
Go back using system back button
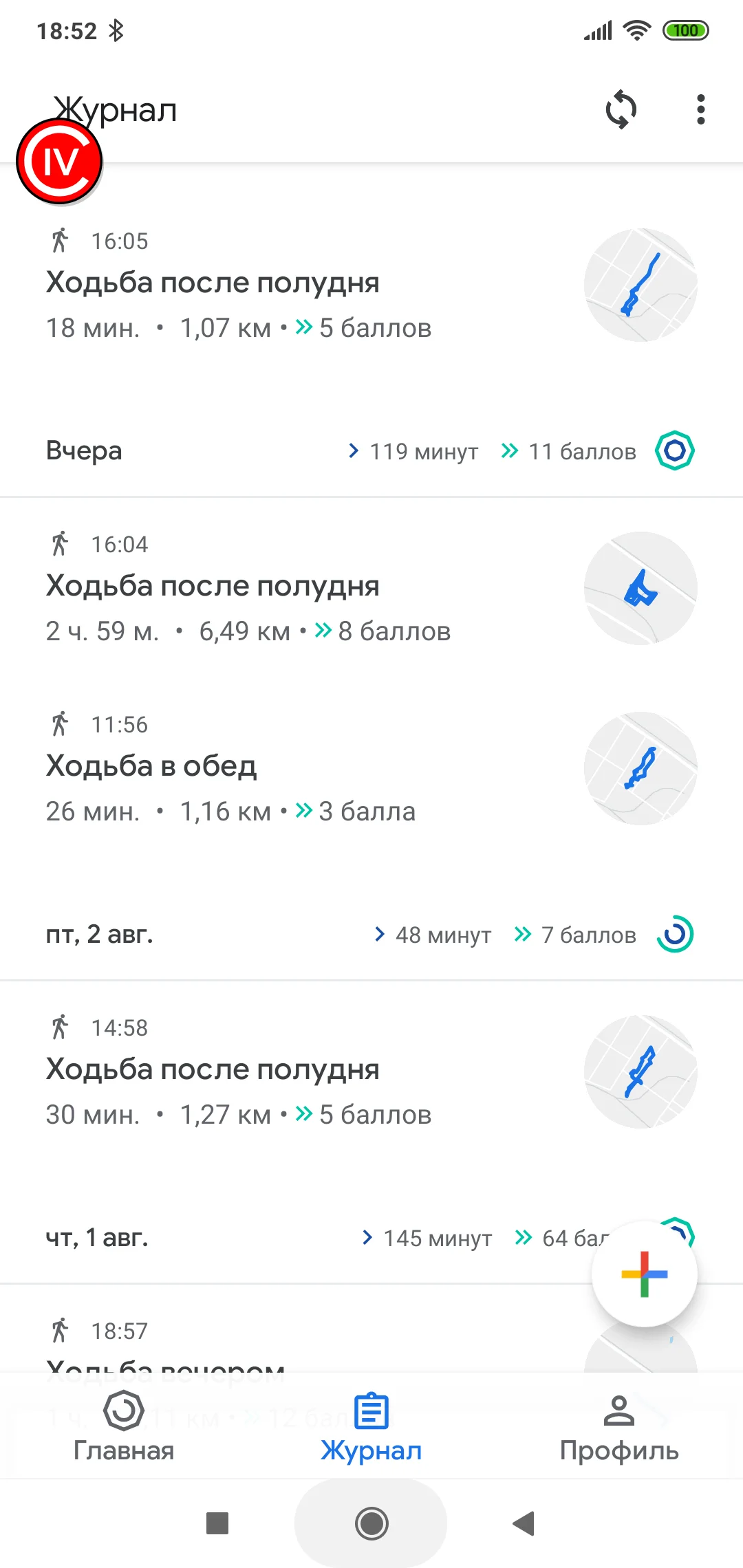524,1523
